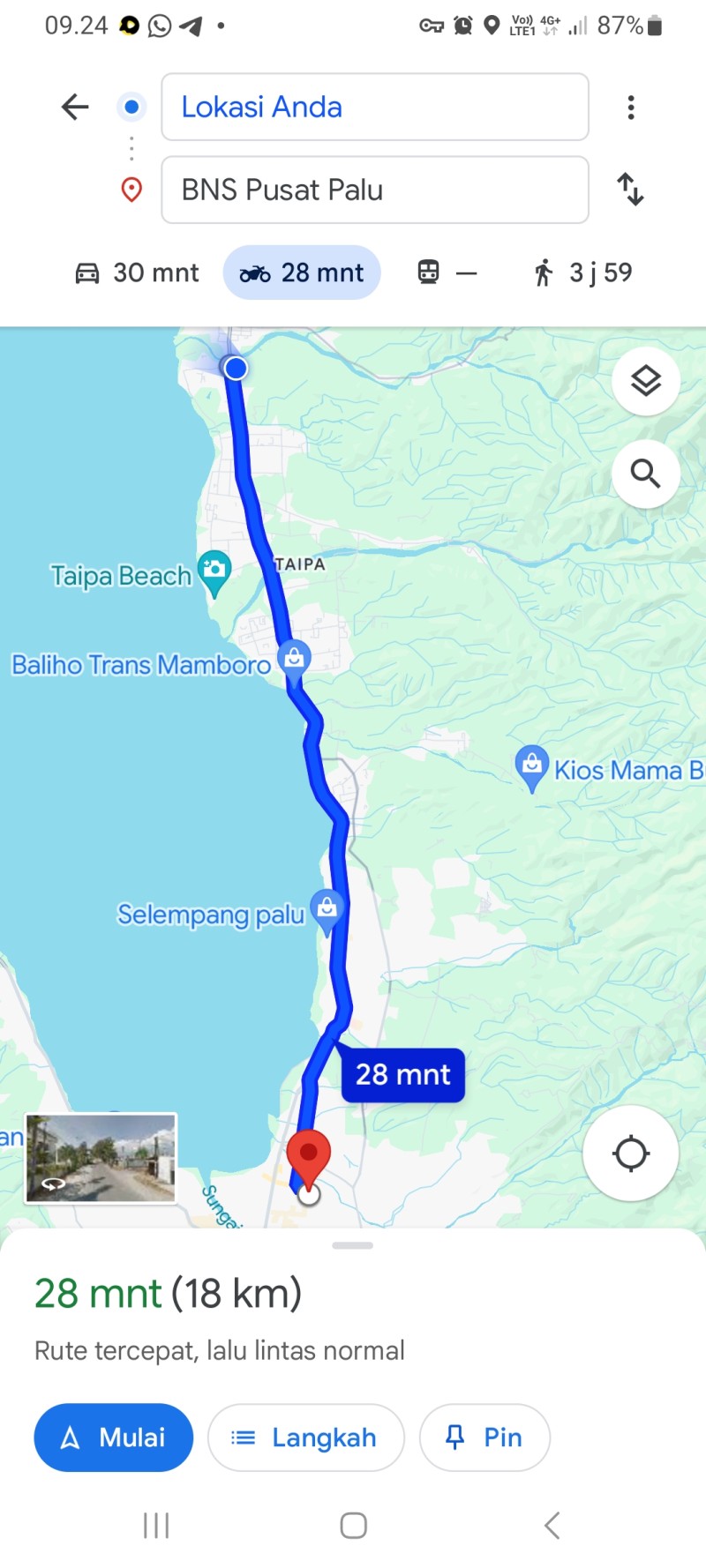Open the three-dot overflow menu

[630, 107]
